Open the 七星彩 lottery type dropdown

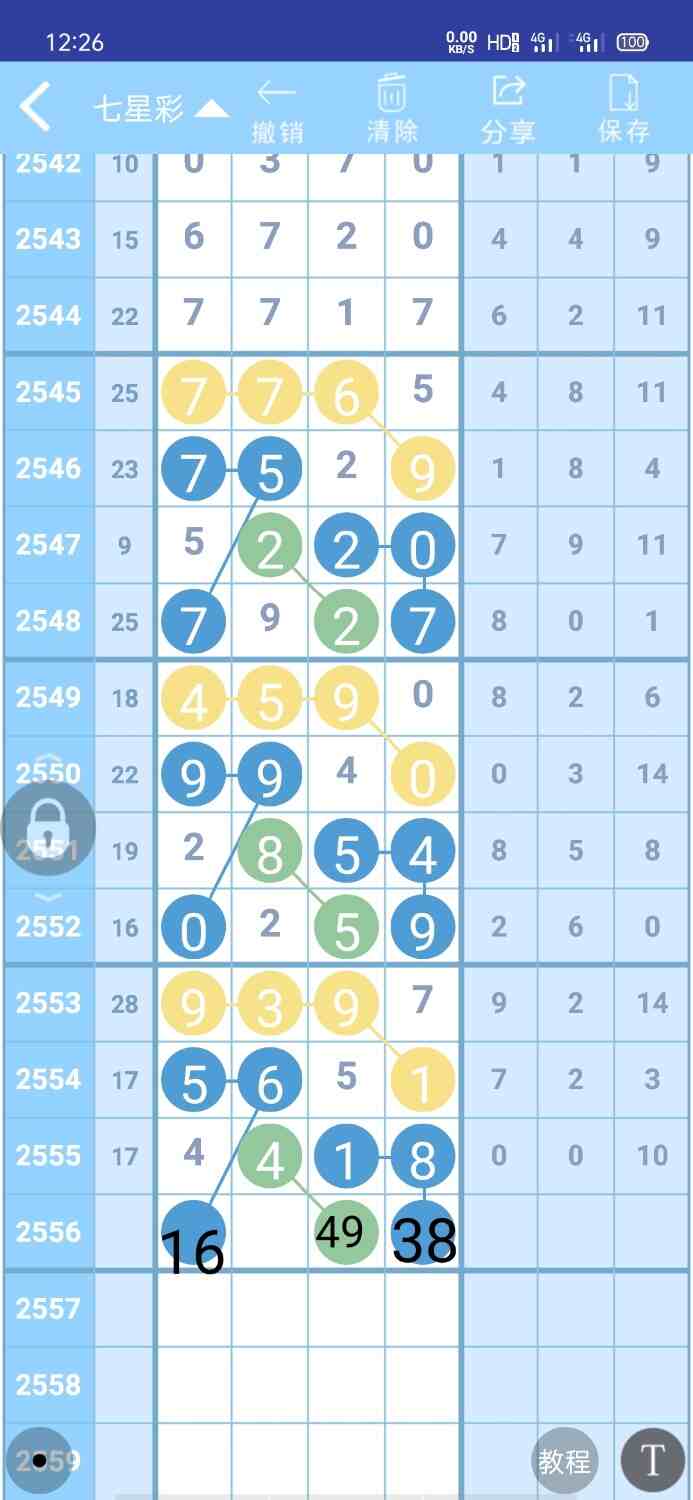coord(160,108)
